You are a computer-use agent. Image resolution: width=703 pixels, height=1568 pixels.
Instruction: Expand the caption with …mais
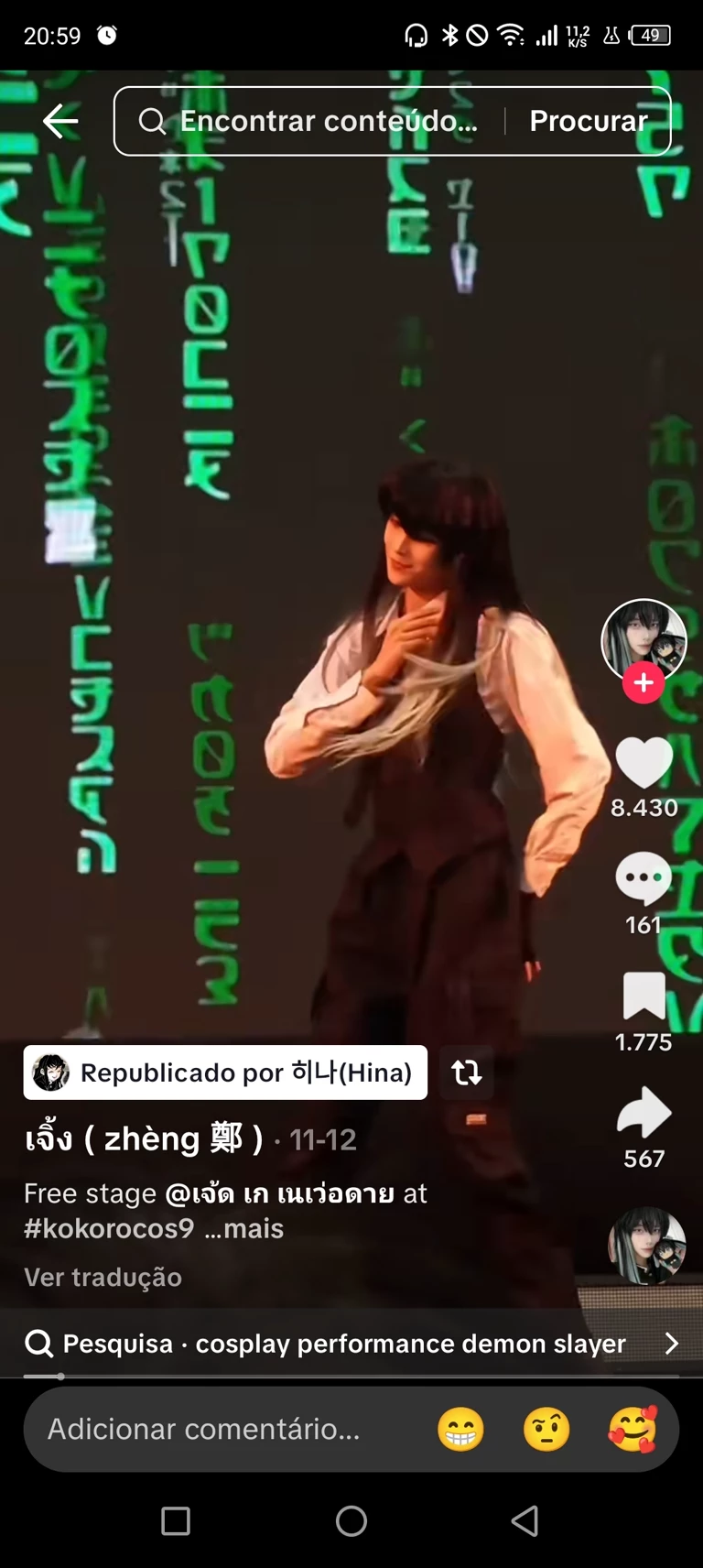[x=243, y=1228]
